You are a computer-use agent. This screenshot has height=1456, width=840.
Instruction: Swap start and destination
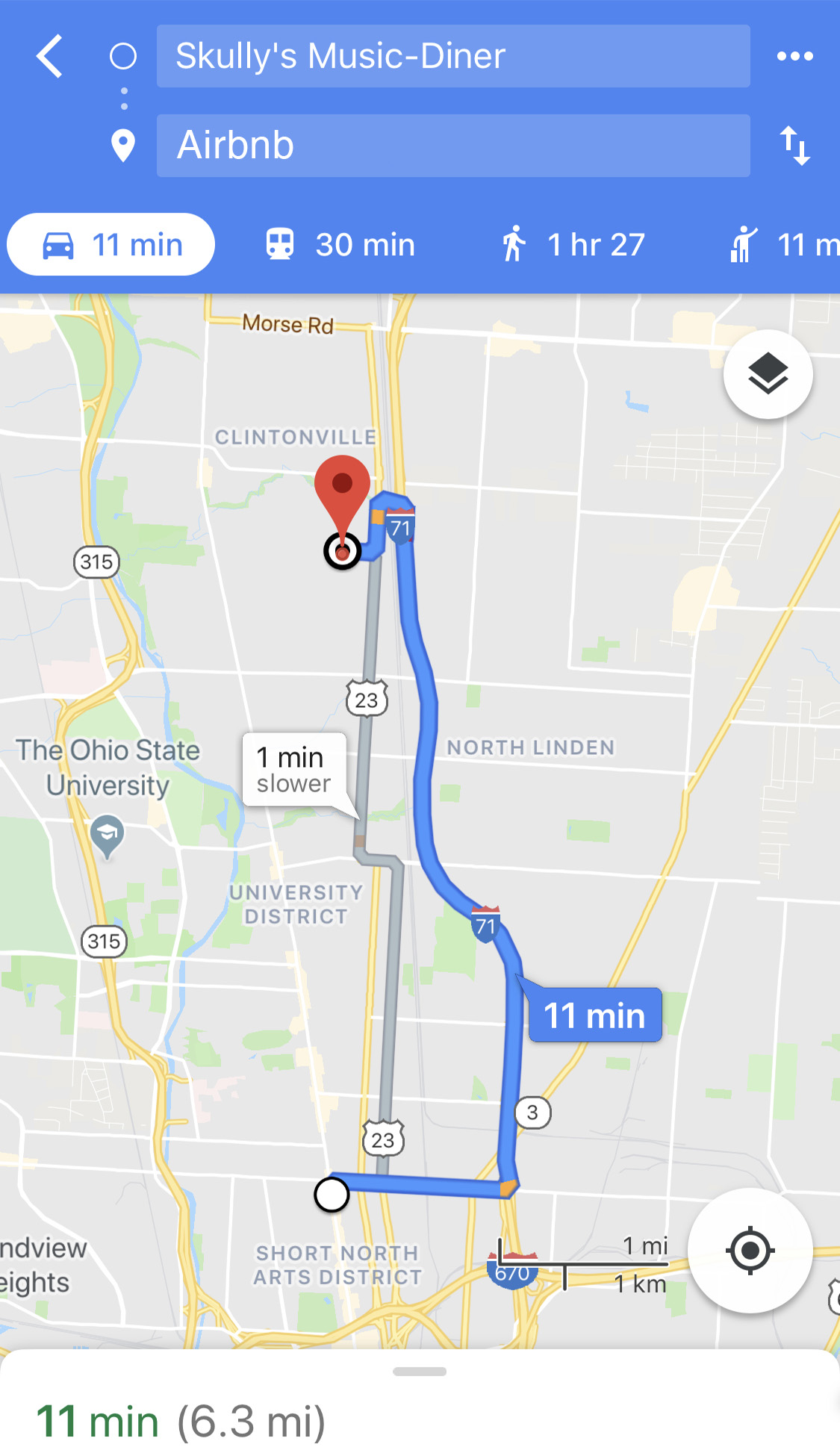click(794, 146)
